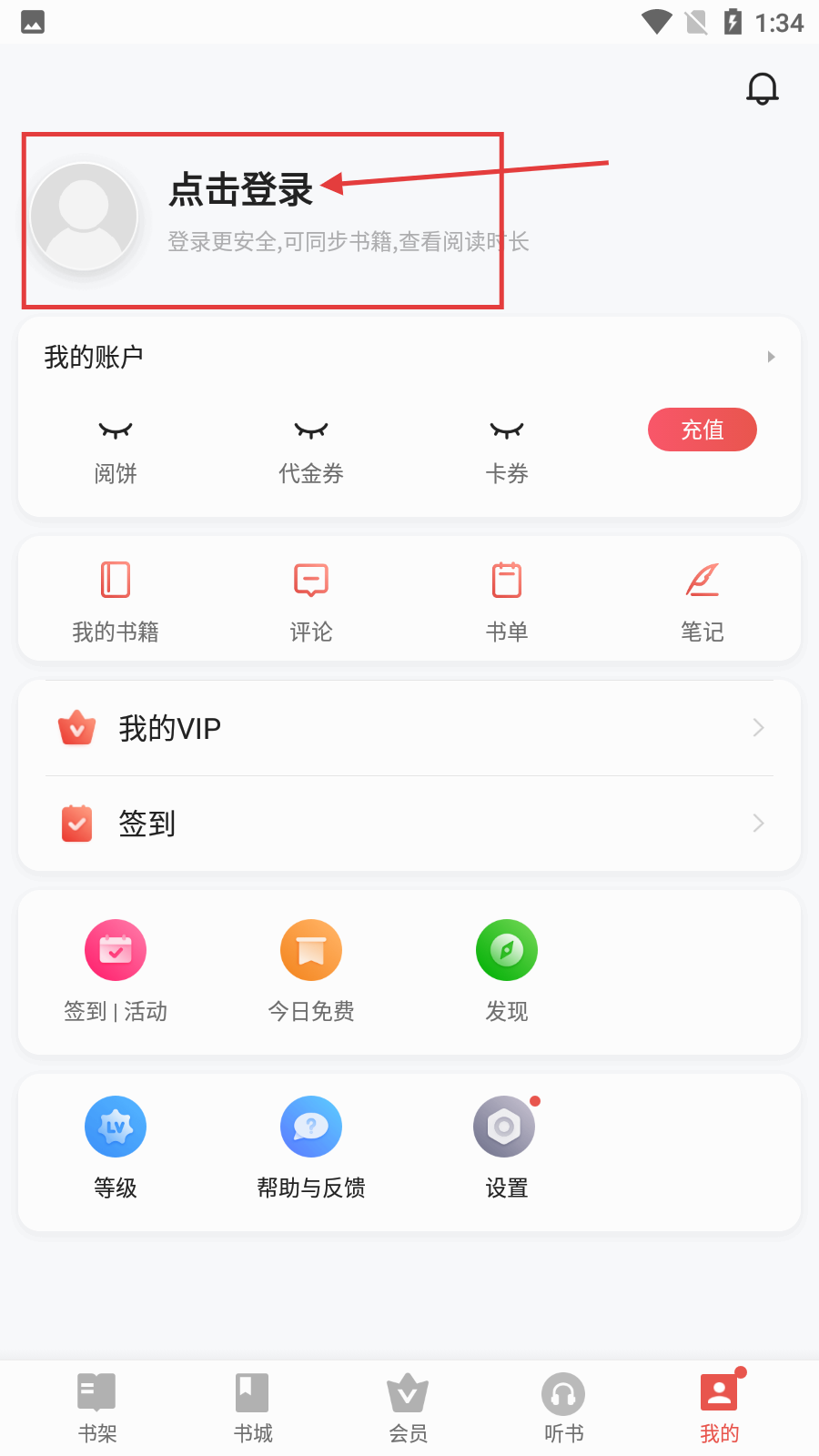The height and width of the screenshot is (1456, 819).
Task: Open the 我的VIP row
Action: (x=409, y=728)
